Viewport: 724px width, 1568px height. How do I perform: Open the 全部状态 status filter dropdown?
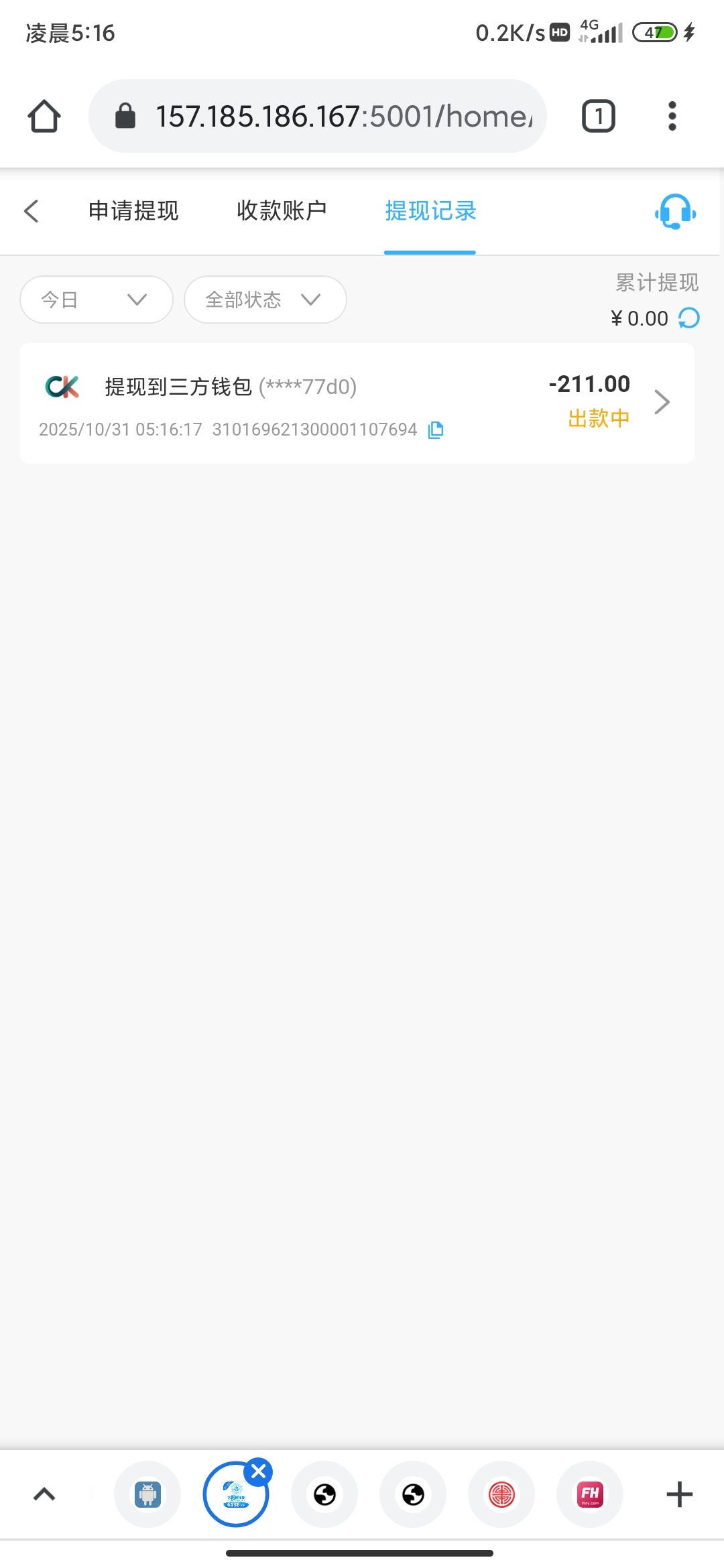point(264,300)
